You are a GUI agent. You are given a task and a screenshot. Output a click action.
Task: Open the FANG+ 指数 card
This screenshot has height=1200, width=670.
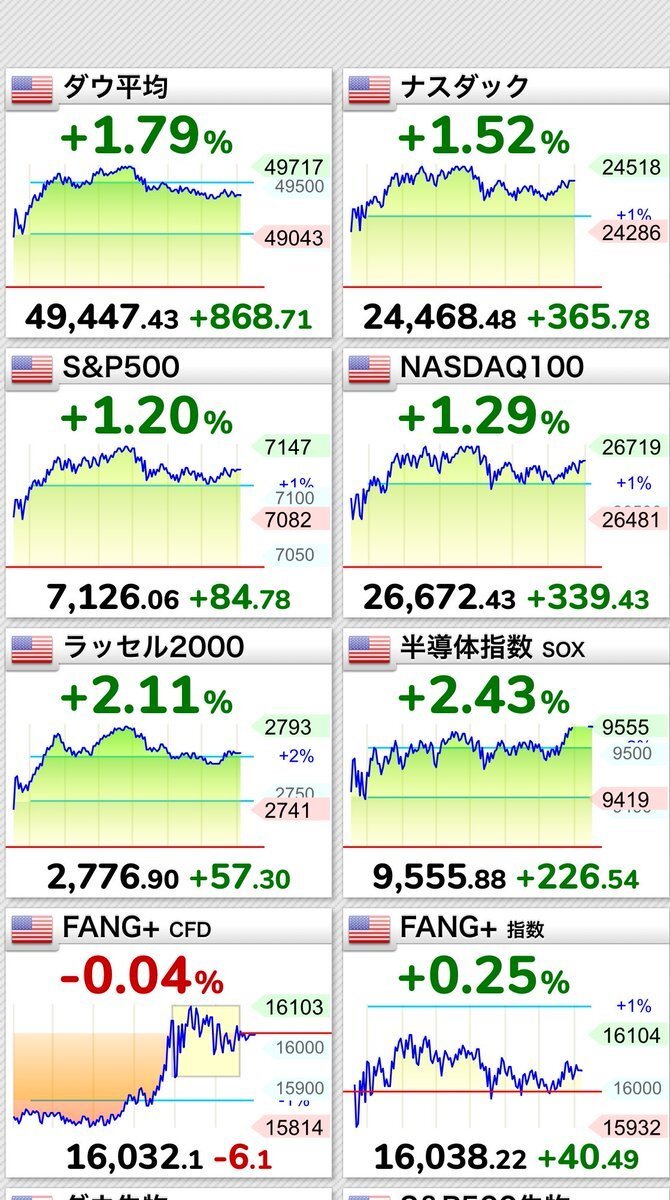pyautogui.click(x=505, y=1044)
